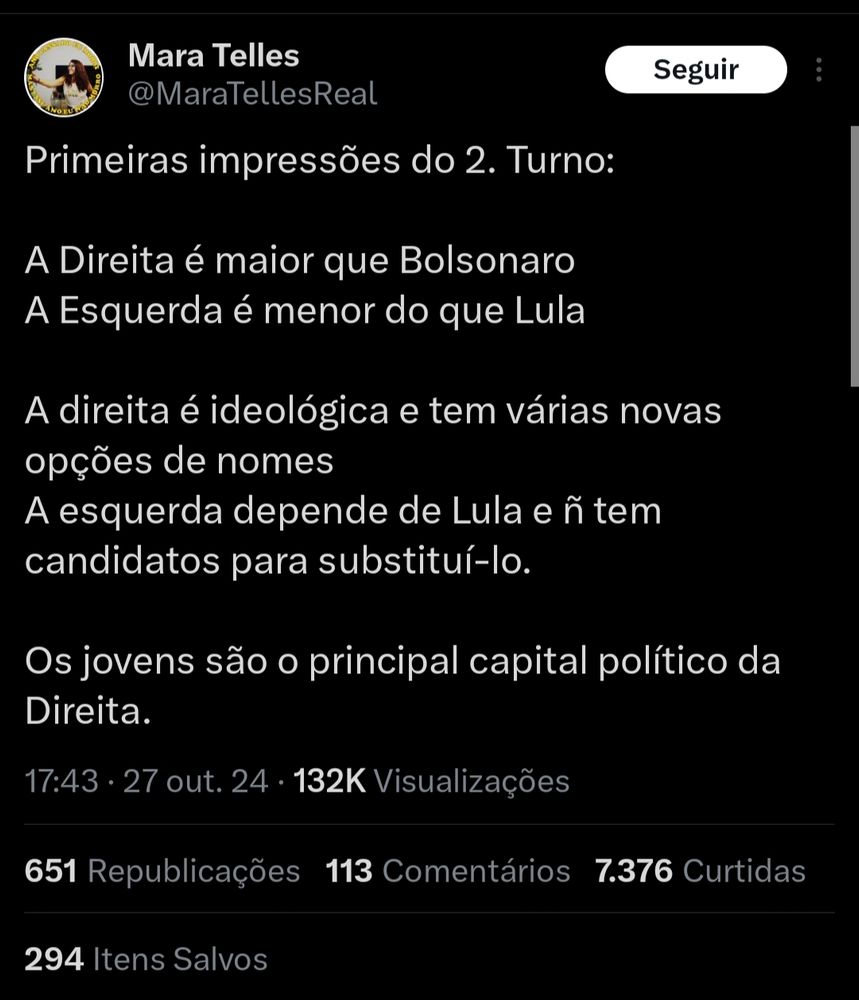Screen dimensions: 859x1000
Task: Follow Mara Telles with the Seguir button
Action: click(695, 70)
